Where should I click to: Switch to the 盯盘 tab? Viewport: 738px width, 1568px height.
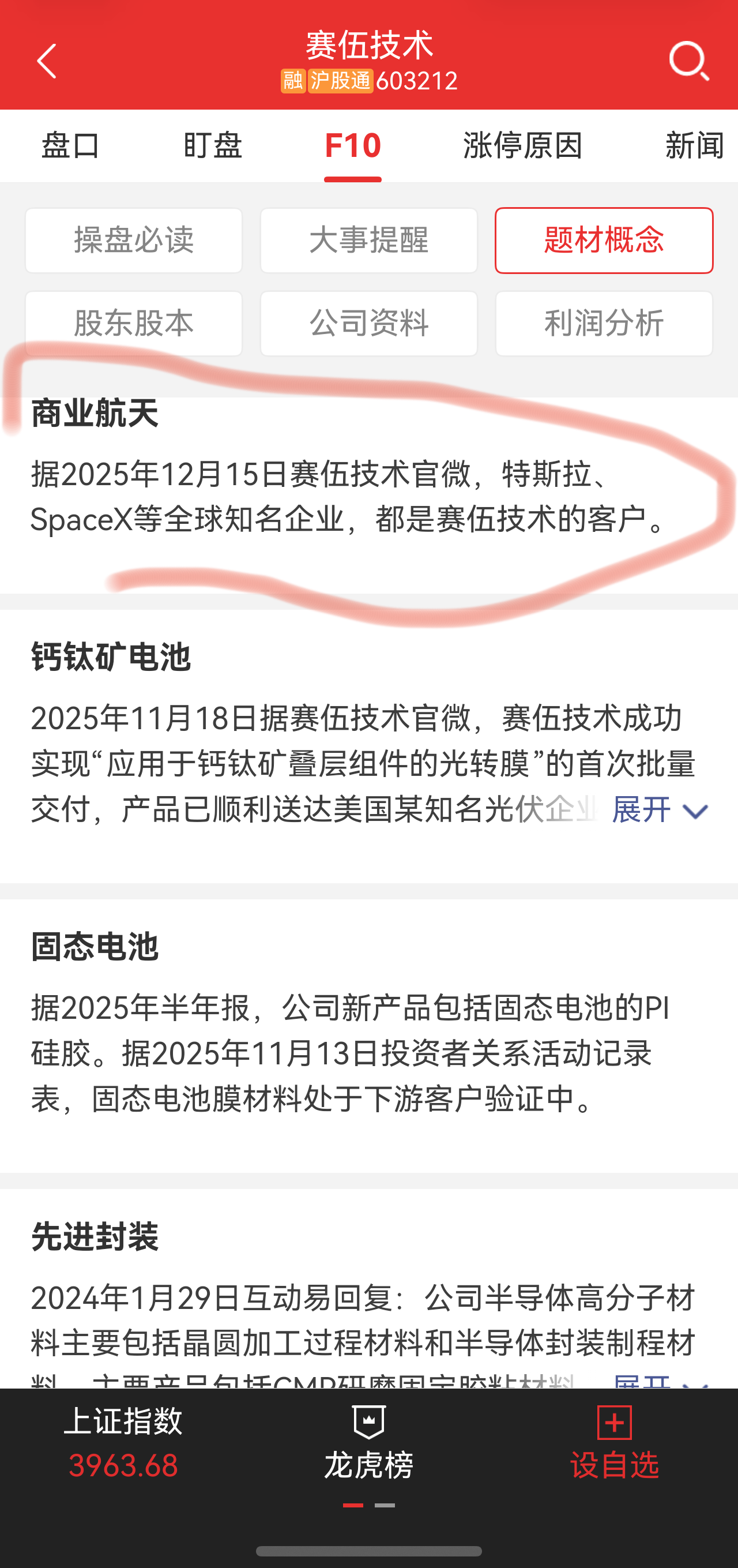[x=212, y=145]
